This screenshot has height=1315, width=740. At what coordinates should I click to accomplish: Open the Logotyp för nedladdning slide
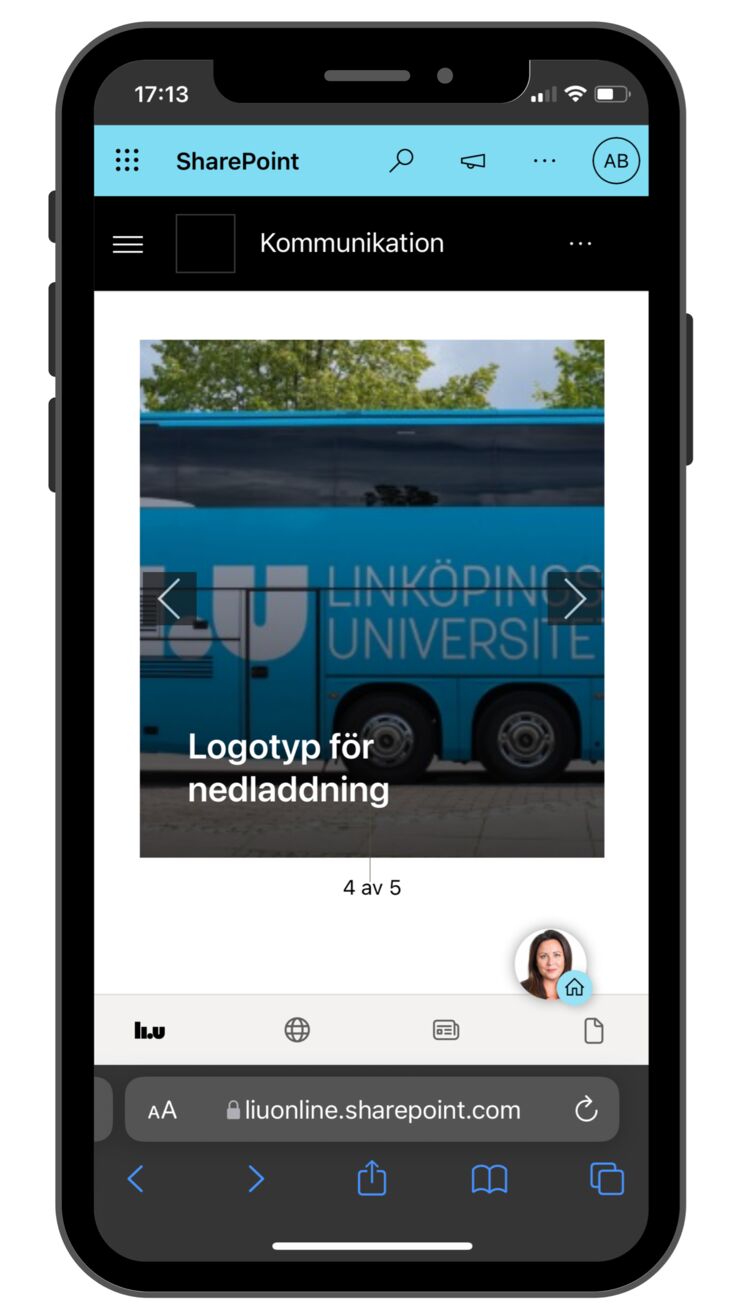[x=288, y=768]
